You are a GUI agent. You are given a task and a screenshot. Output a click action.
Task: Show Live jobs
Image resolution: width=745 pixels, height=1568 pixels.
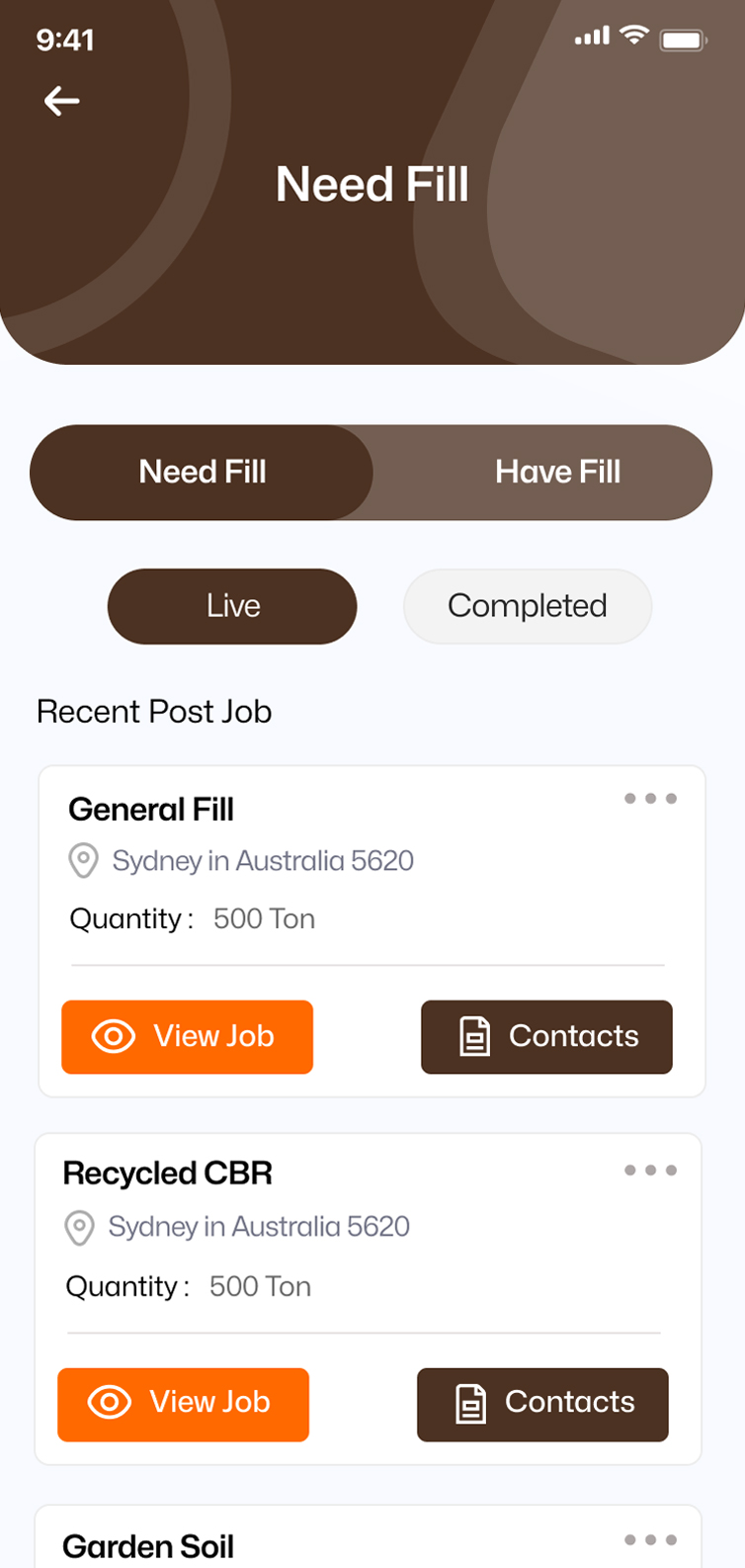(232, 606)
